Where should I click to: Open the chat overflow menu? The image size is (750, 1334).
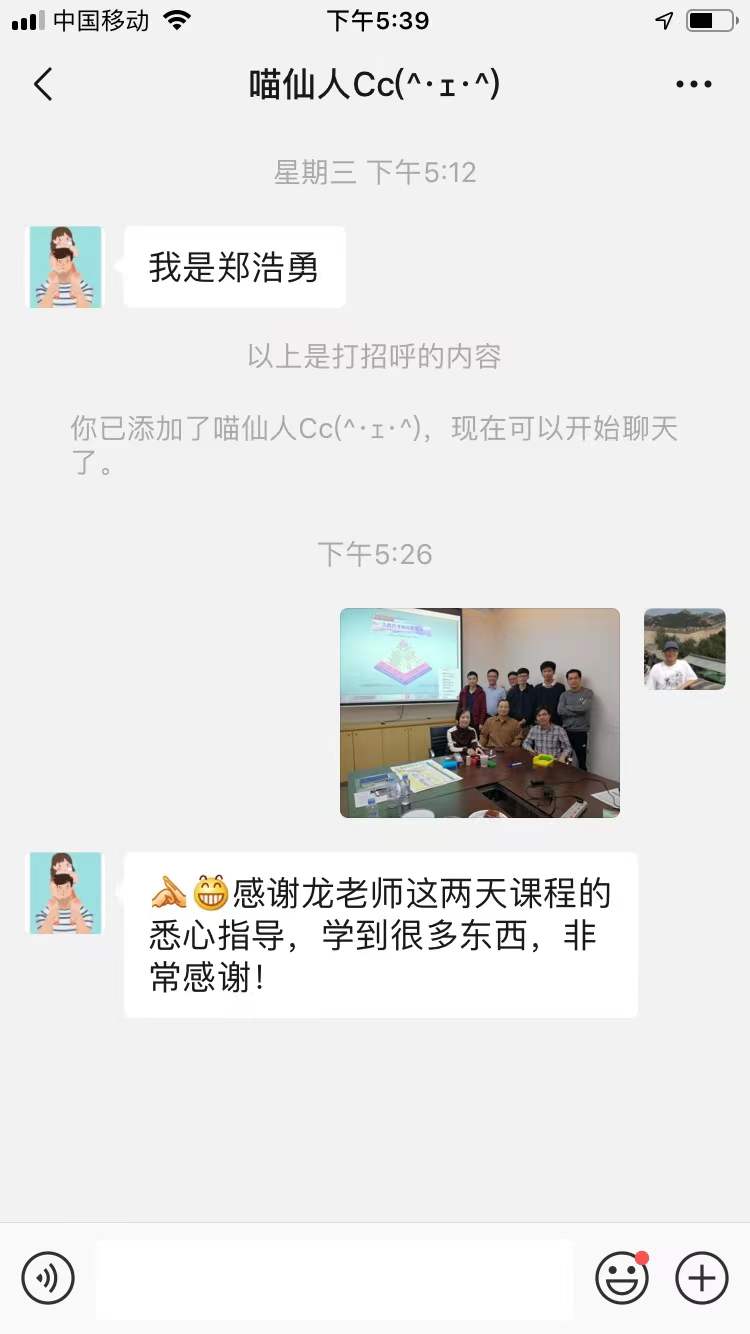point(693,85)
